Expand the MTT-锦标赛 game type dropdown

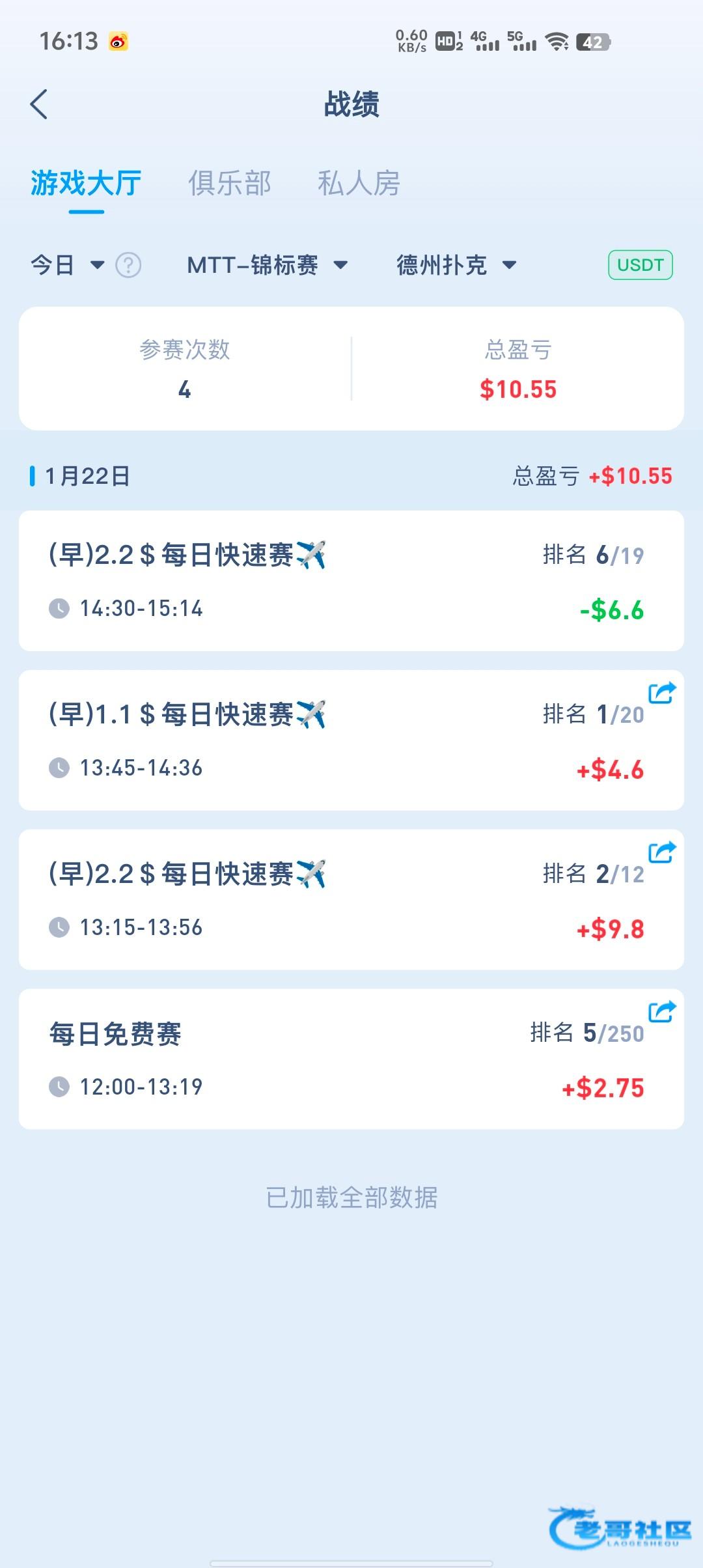267,265
